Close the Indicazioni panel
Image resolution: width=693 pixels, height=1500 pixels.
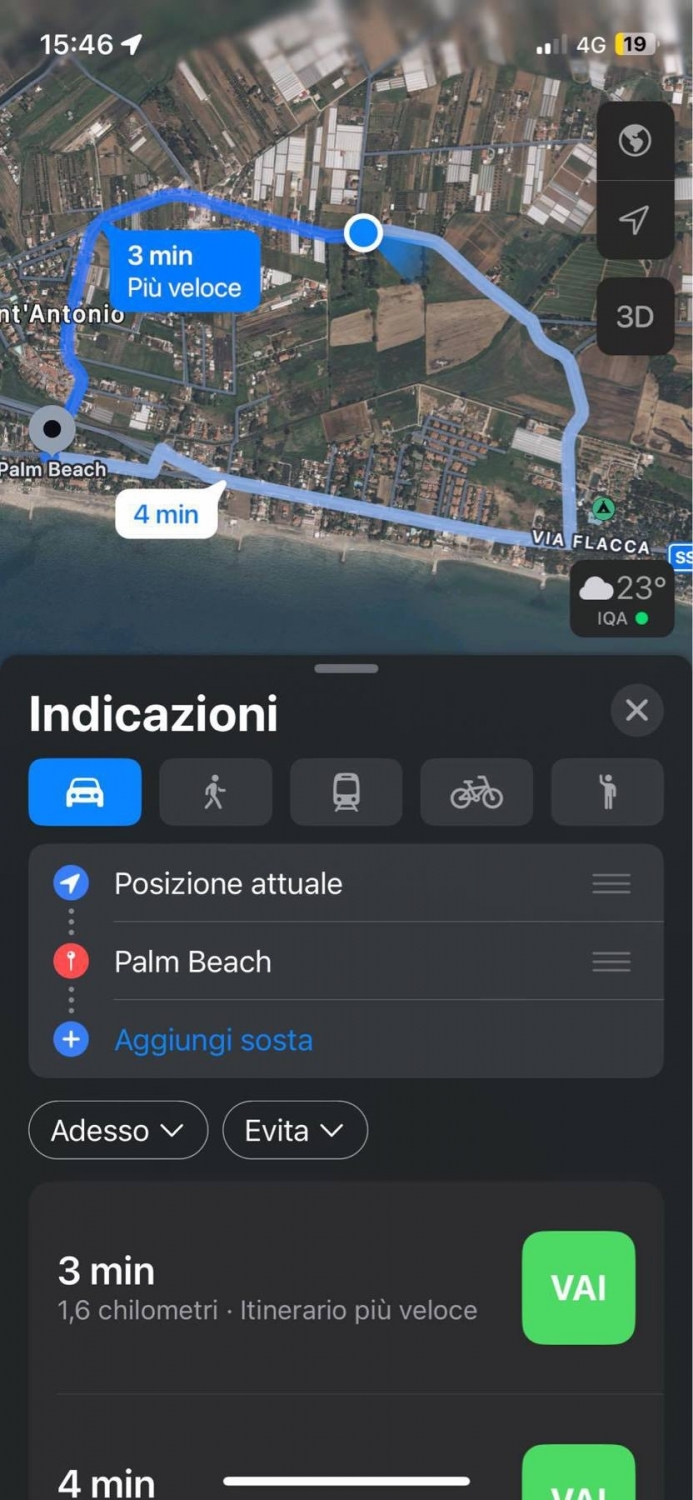coord(637,711)
